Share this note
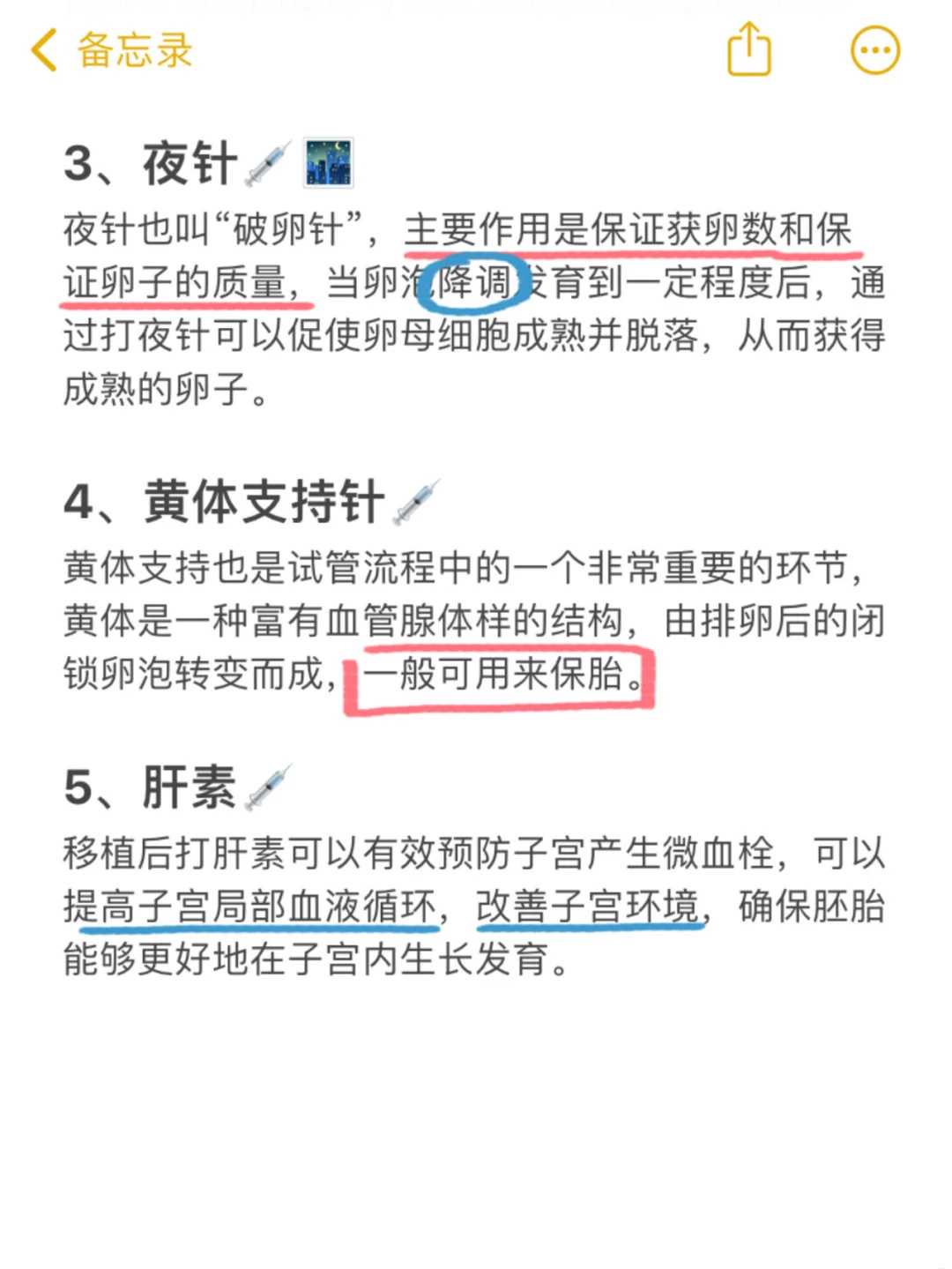Viewport: 952px width, 1269px height. pos(748,49)
